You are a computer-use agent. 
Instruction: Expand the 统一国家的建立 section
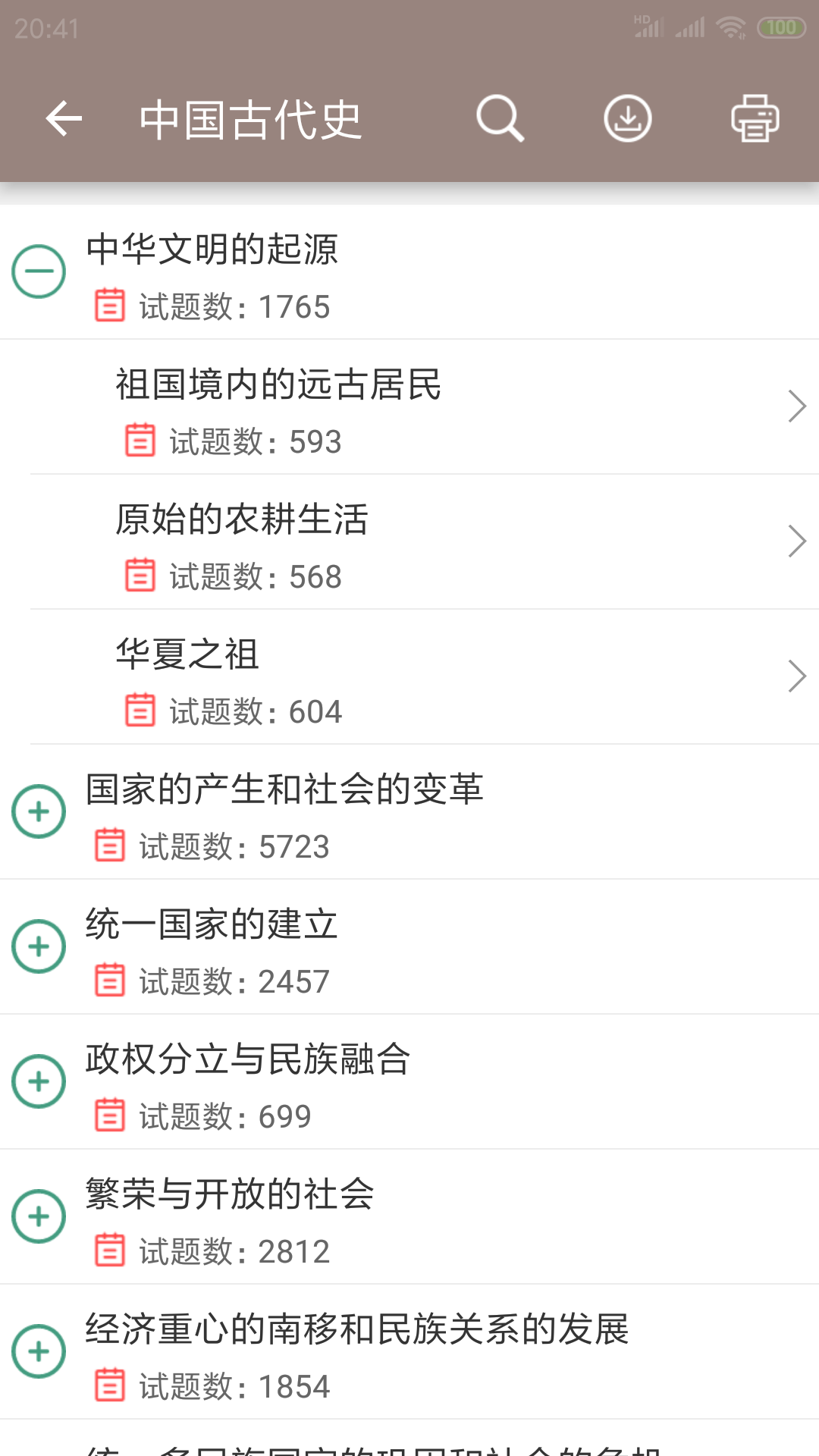(x=39, y=946)
